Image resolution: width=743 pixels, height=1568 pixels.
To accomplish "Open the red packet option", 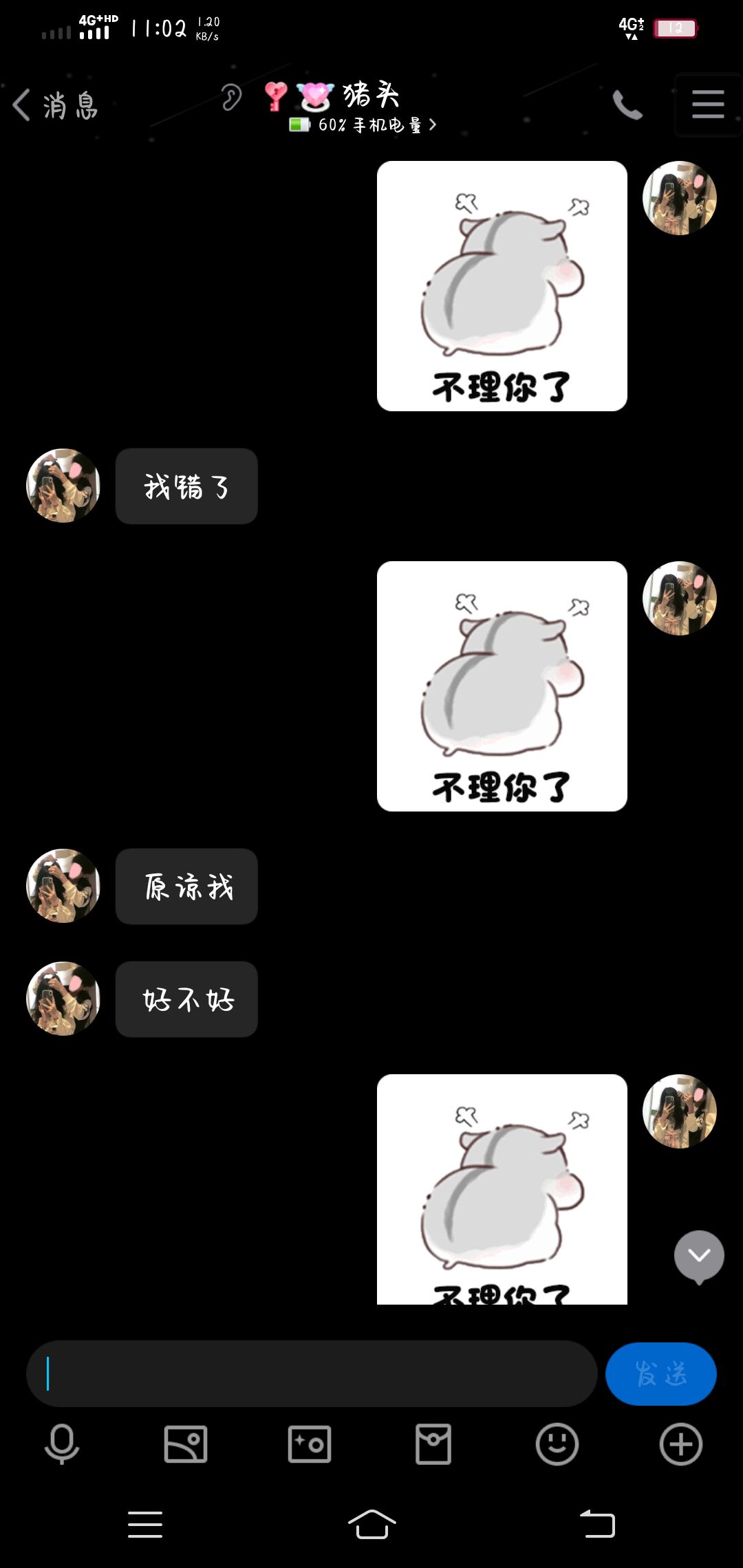I will (433, 1444).
